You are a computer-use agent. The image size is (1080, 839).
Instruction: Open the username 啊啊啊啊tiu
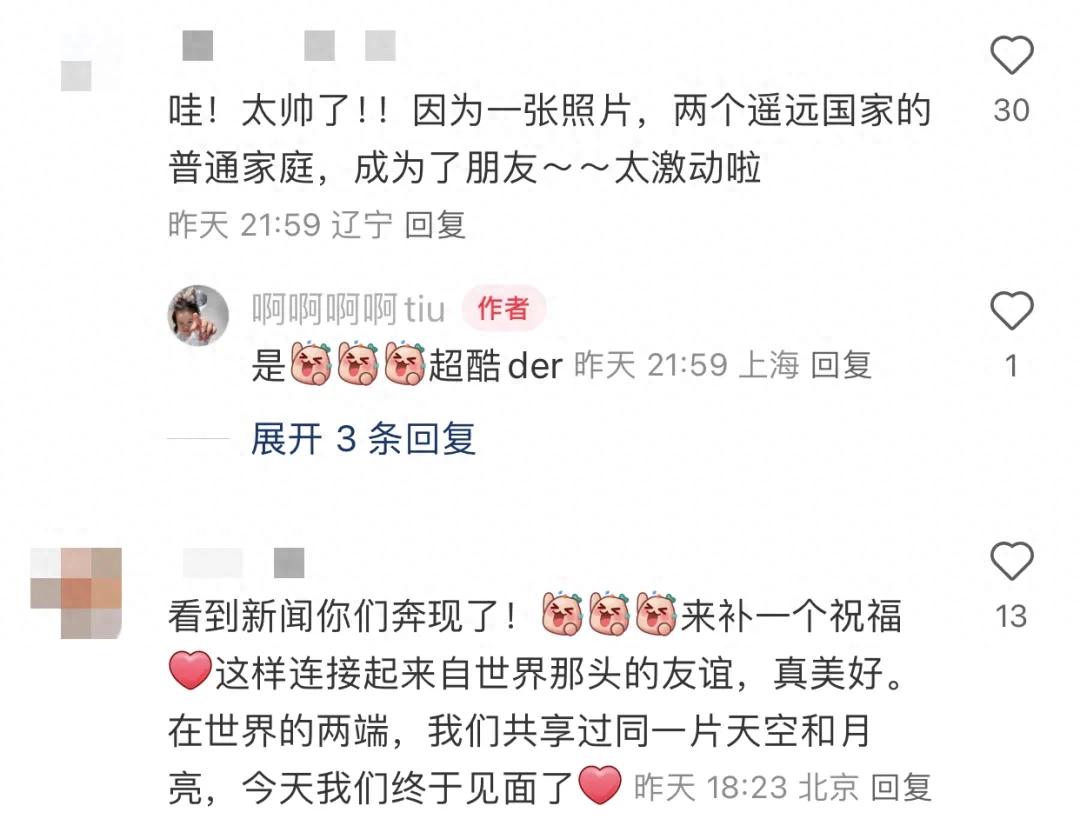pos(347,309)
